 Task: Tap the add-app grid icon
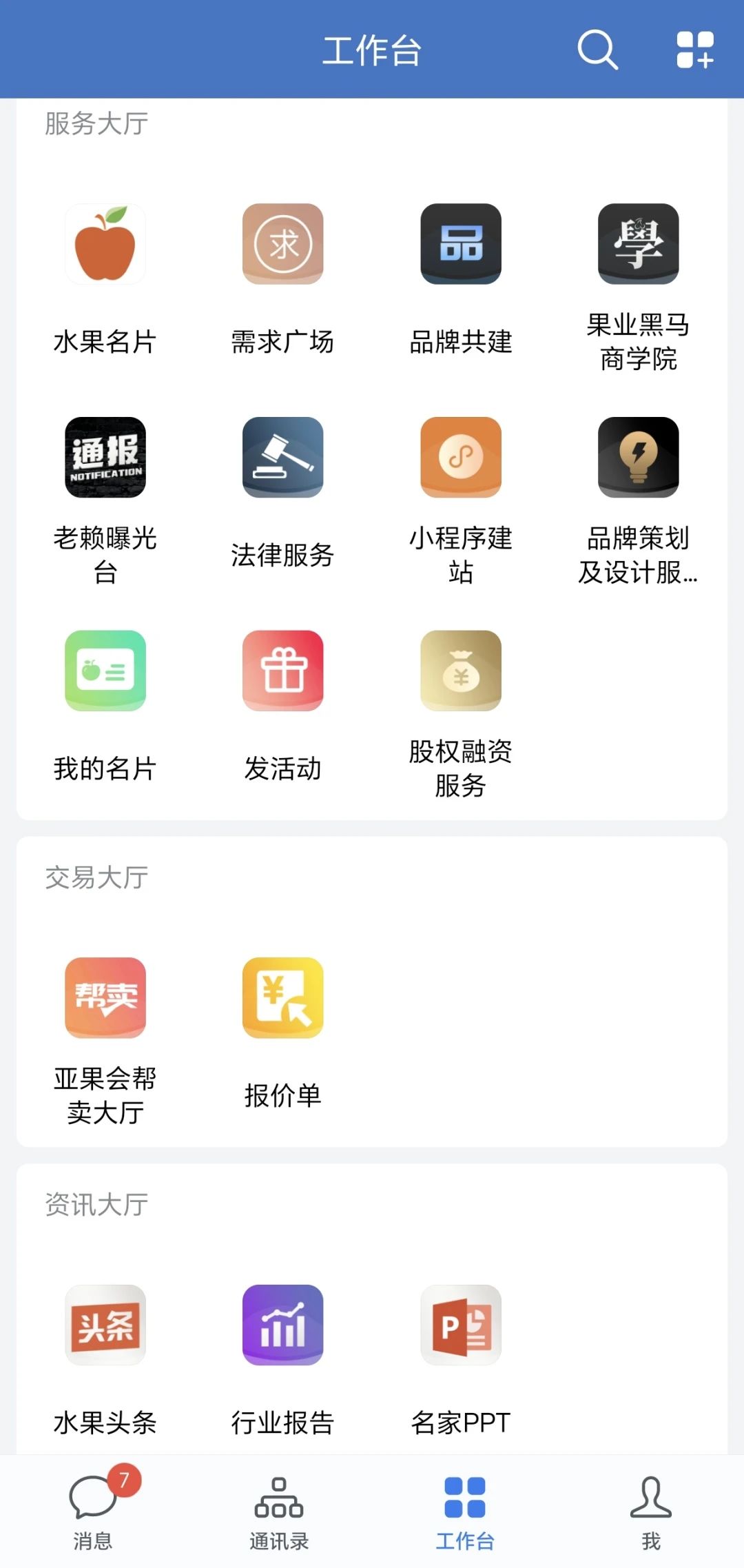[x=694, y=50]
